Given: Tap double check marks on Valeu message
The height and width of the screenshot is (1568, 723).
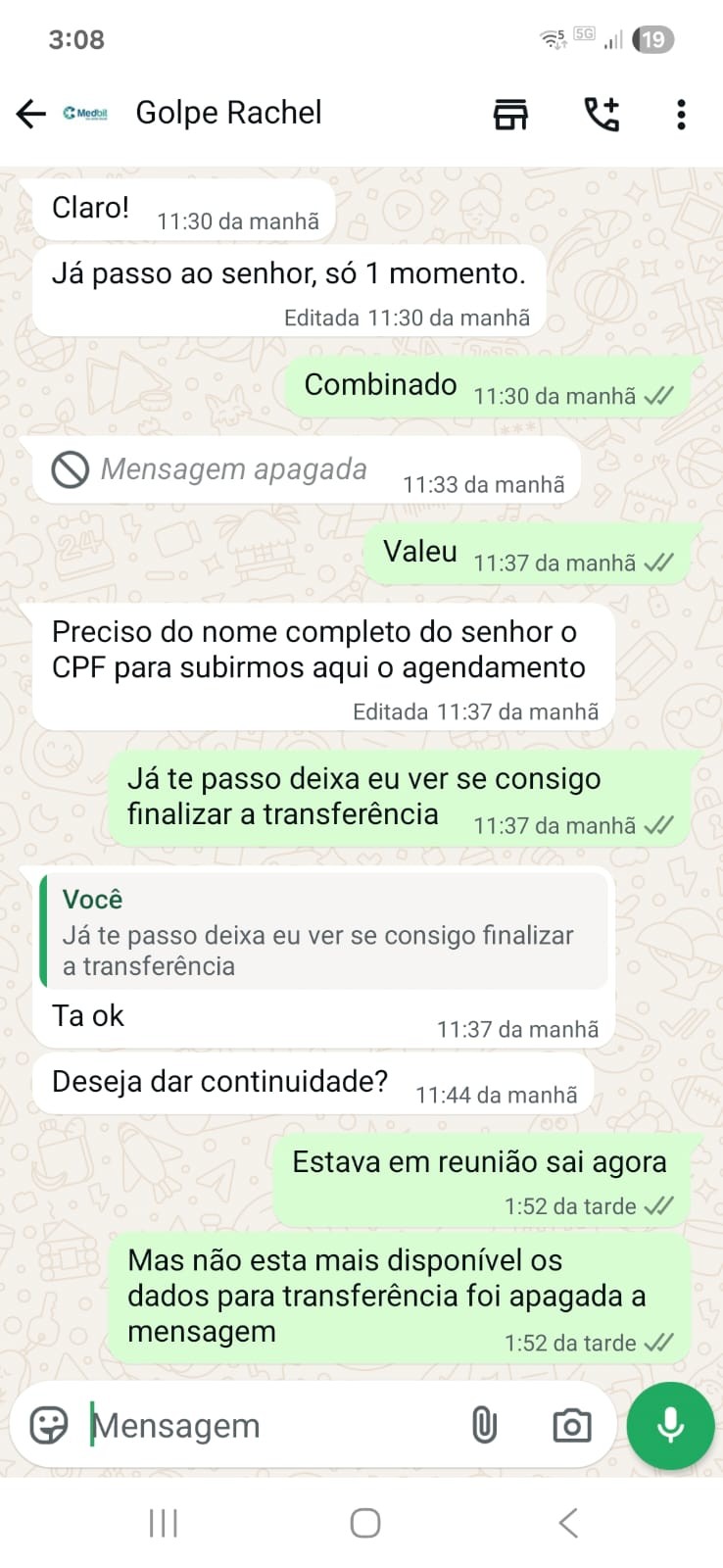Looking at the screenshot, I should click(657, 562).
